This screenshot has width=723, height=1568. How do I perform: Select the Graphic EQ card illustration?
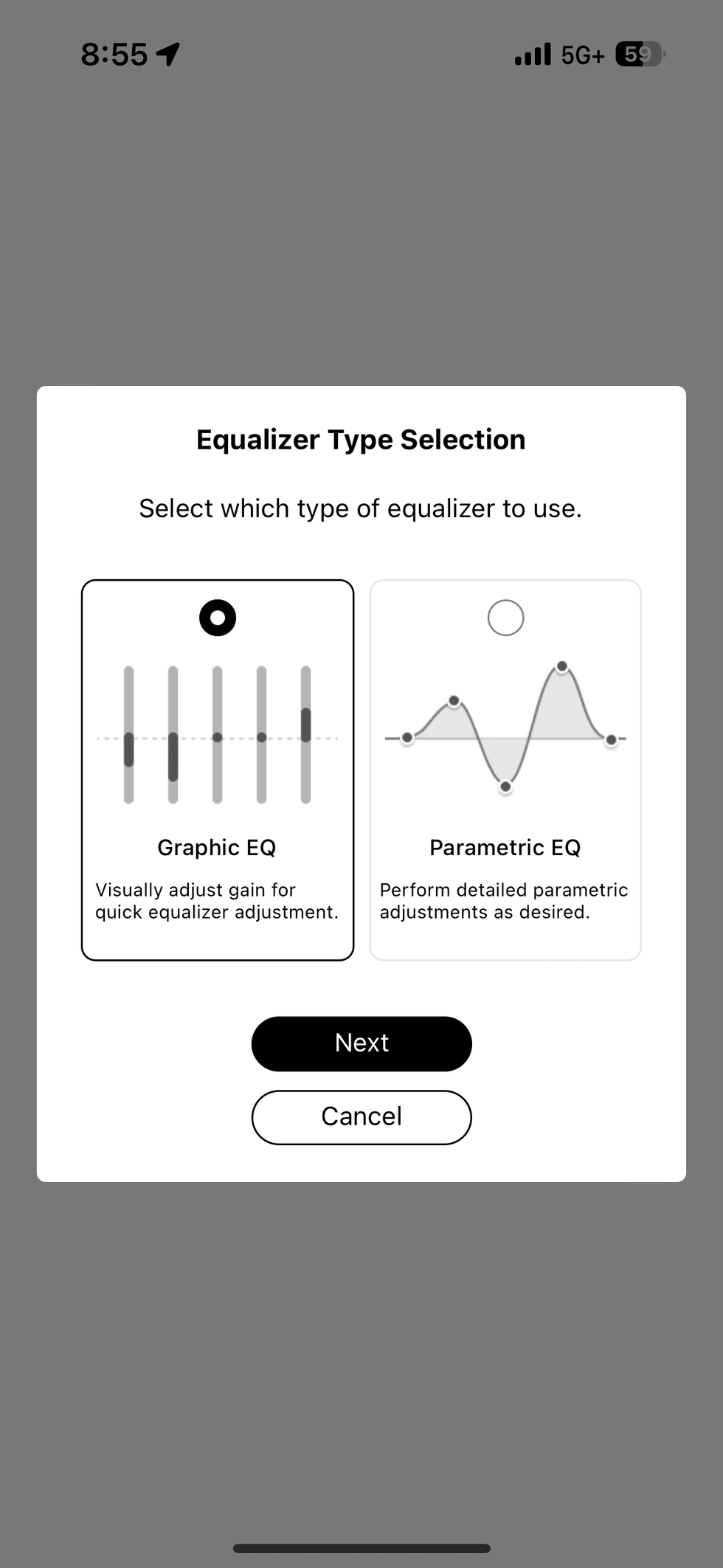(217, 734)
